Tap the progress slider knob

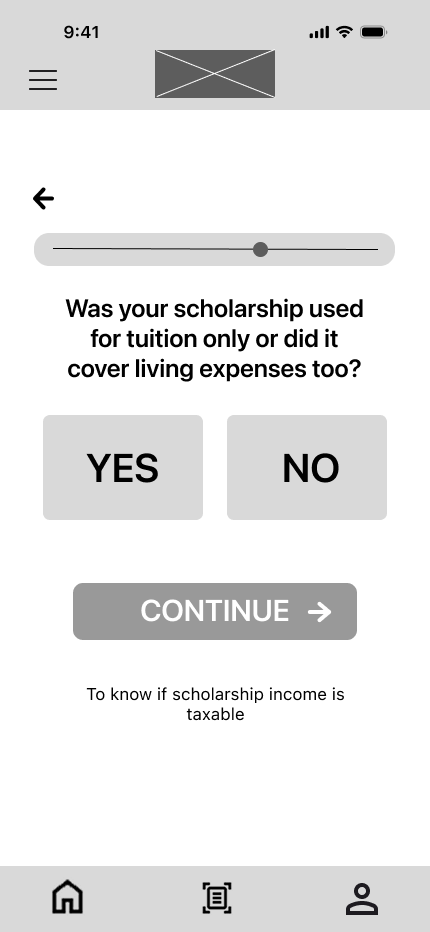click(x=260, y=250)
